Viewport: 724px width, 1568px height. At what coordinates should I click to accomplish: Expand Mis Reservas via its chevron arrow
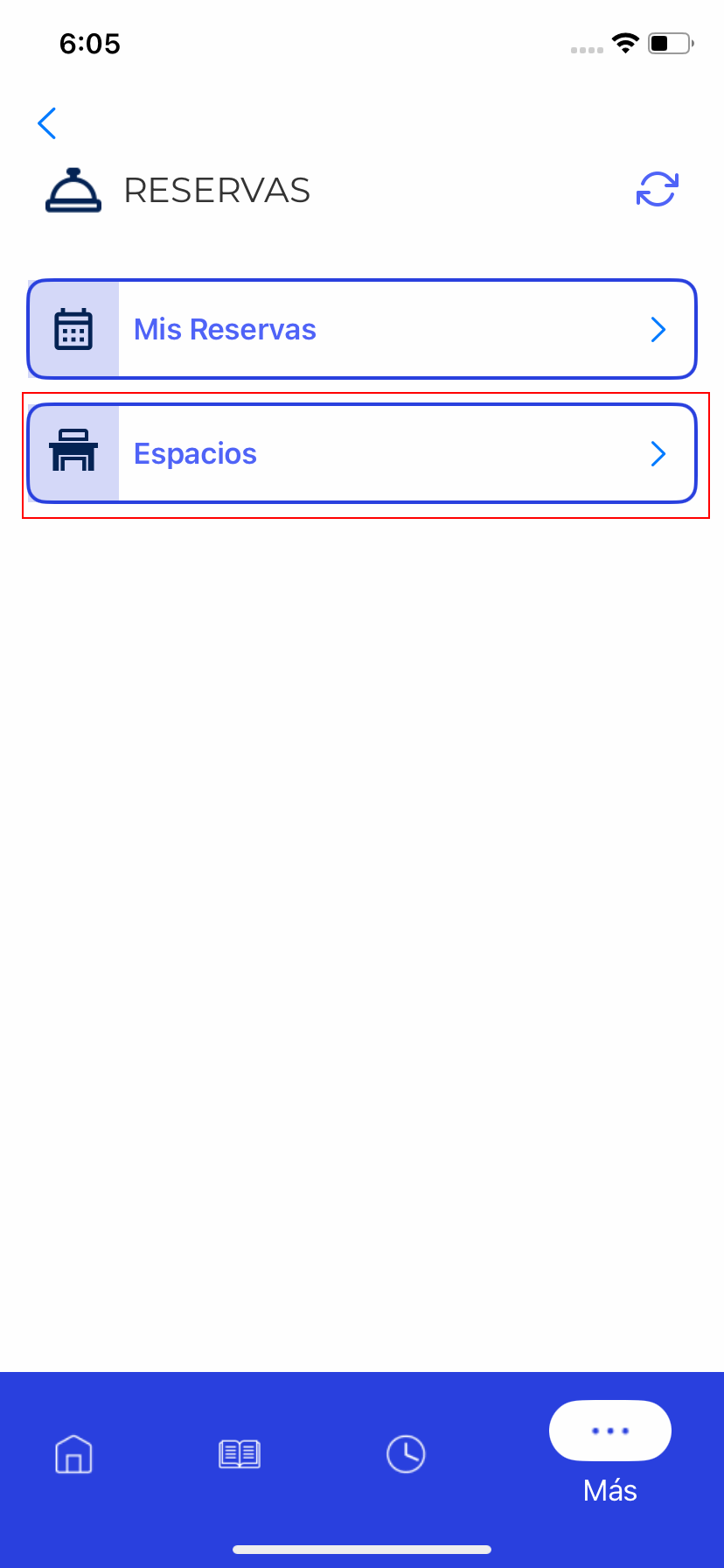658,330
